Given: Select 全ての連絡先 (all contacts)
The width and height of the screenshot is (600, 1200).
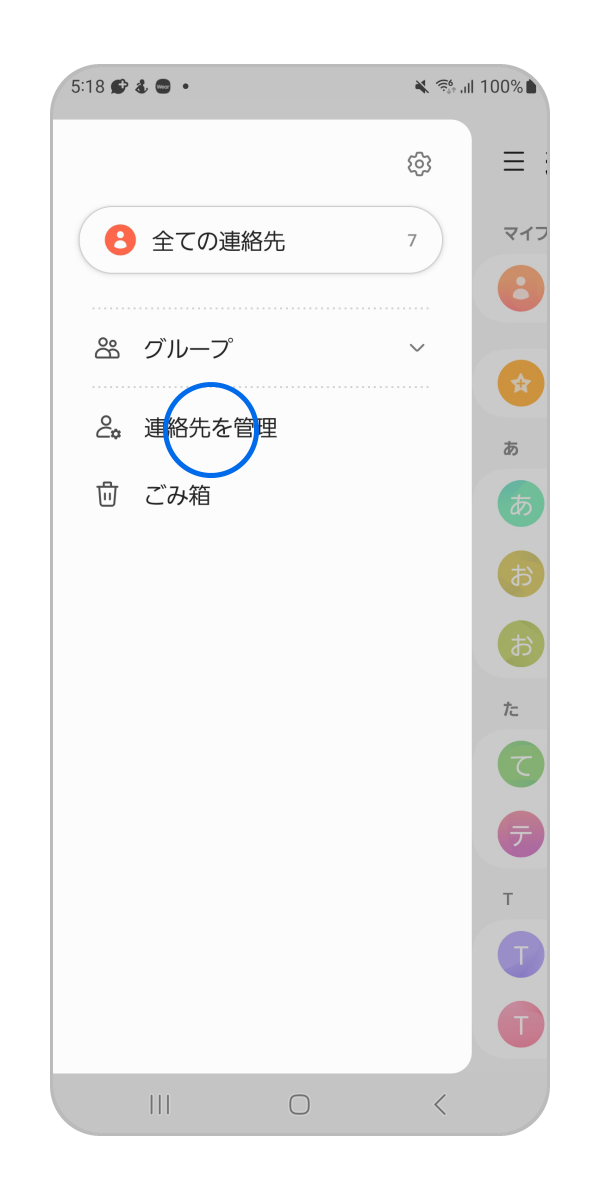Looking at the screenshot, I should (x=260, y=240).
